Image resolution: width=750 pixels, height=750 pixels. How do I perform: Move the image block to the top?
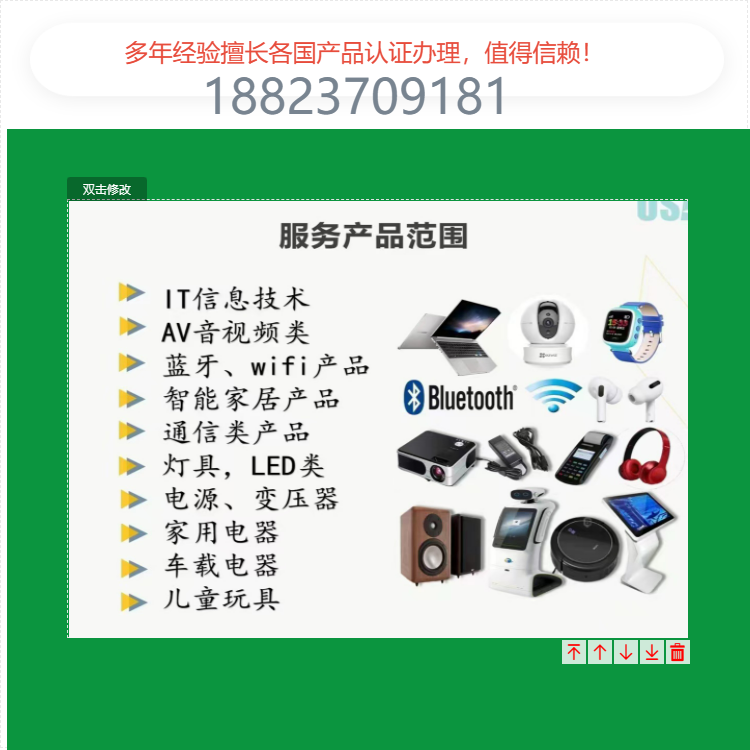574,652
